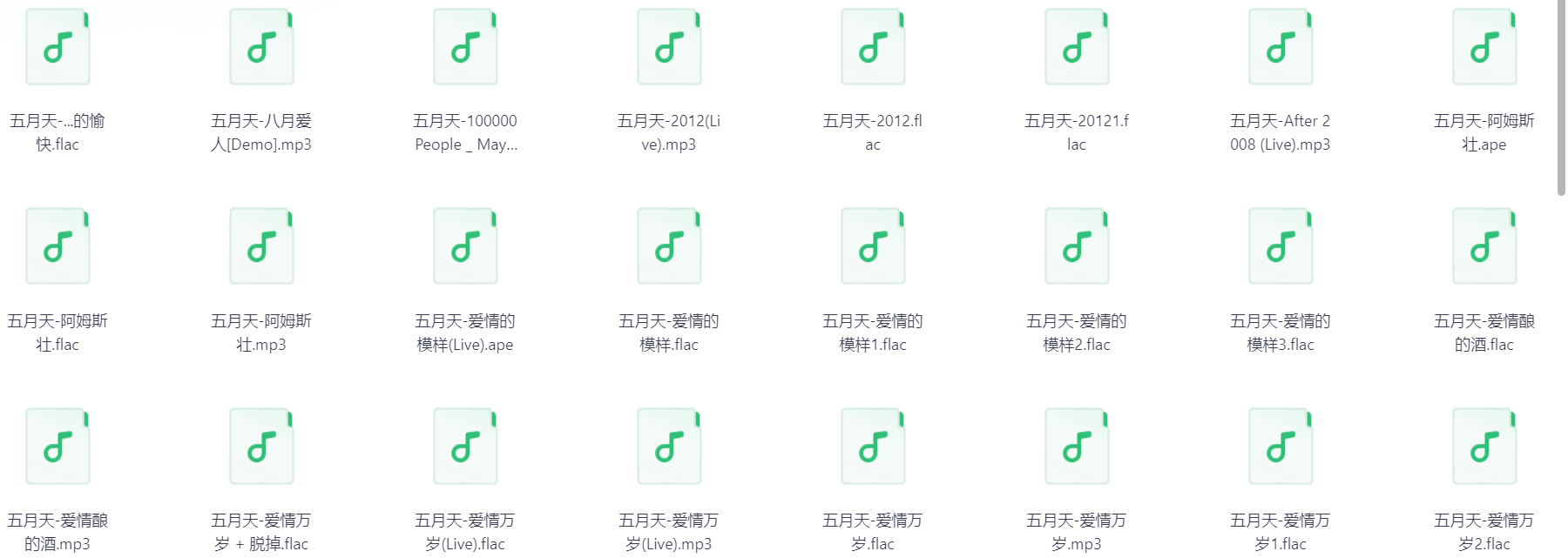Open 五月天-2012(Live).mp3
1568x558 pixels.
coord(669,48)
